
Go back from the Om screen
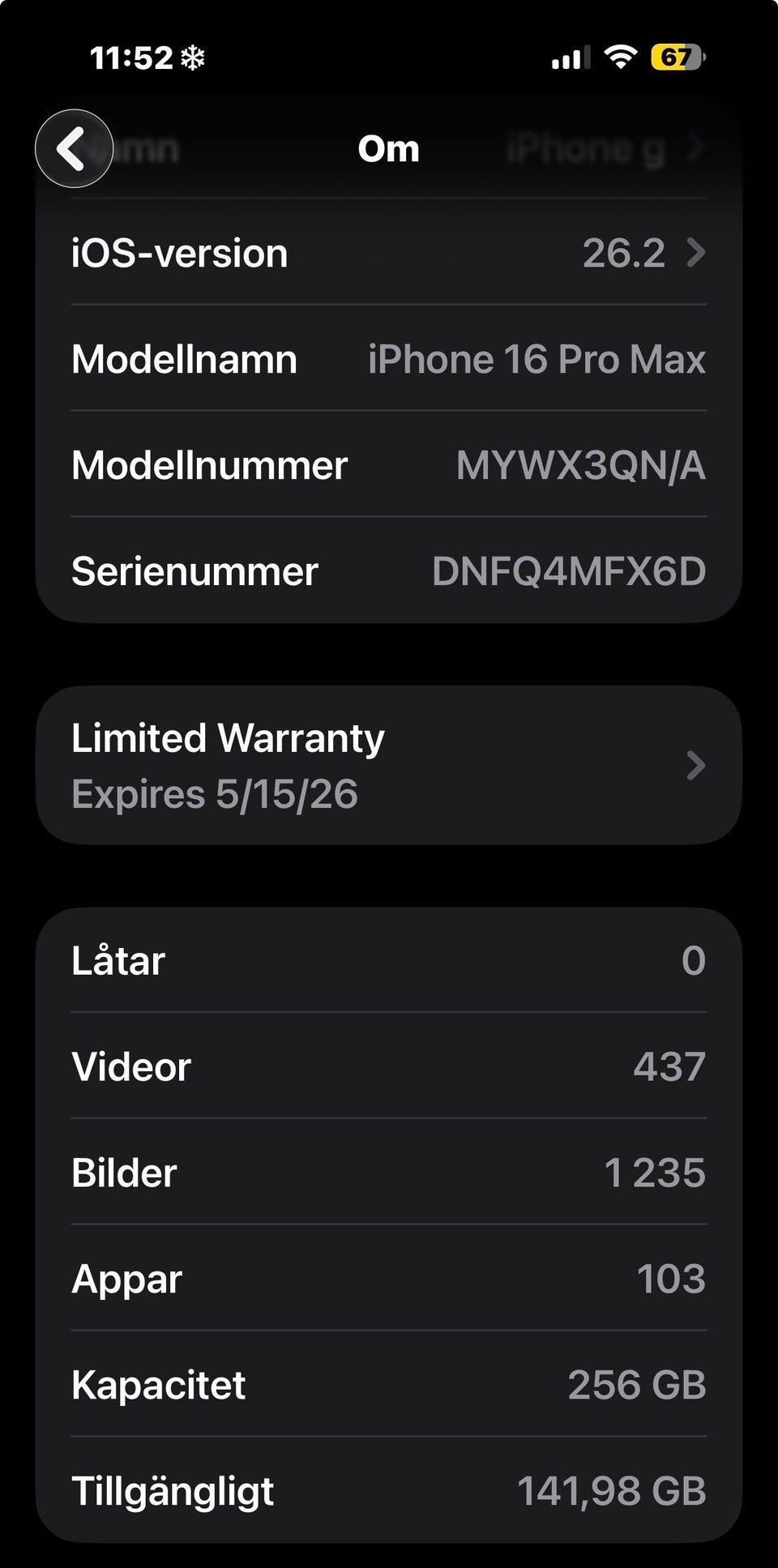tap(74, 149)
